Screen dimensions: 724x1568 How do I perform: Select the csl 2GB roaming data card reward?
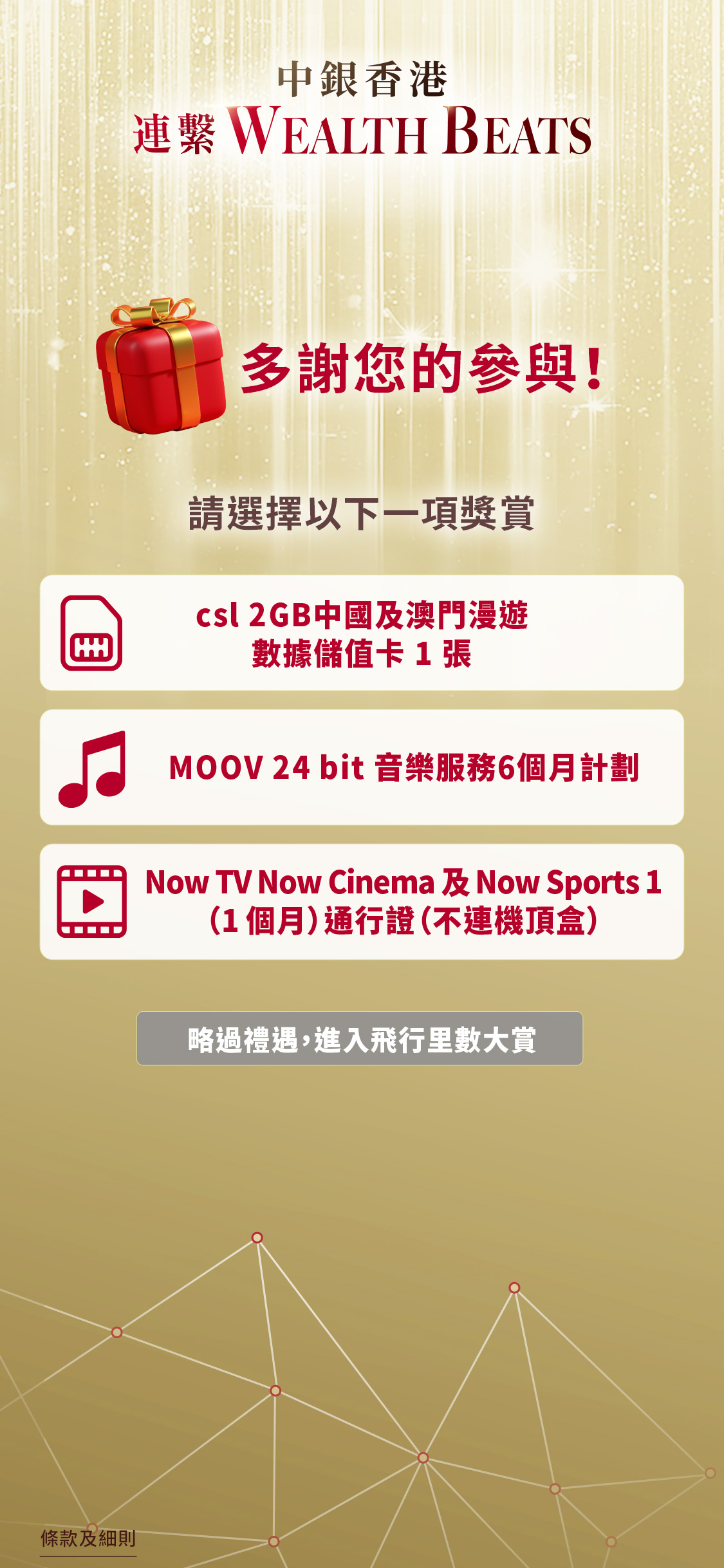click(x=362, y=633)
